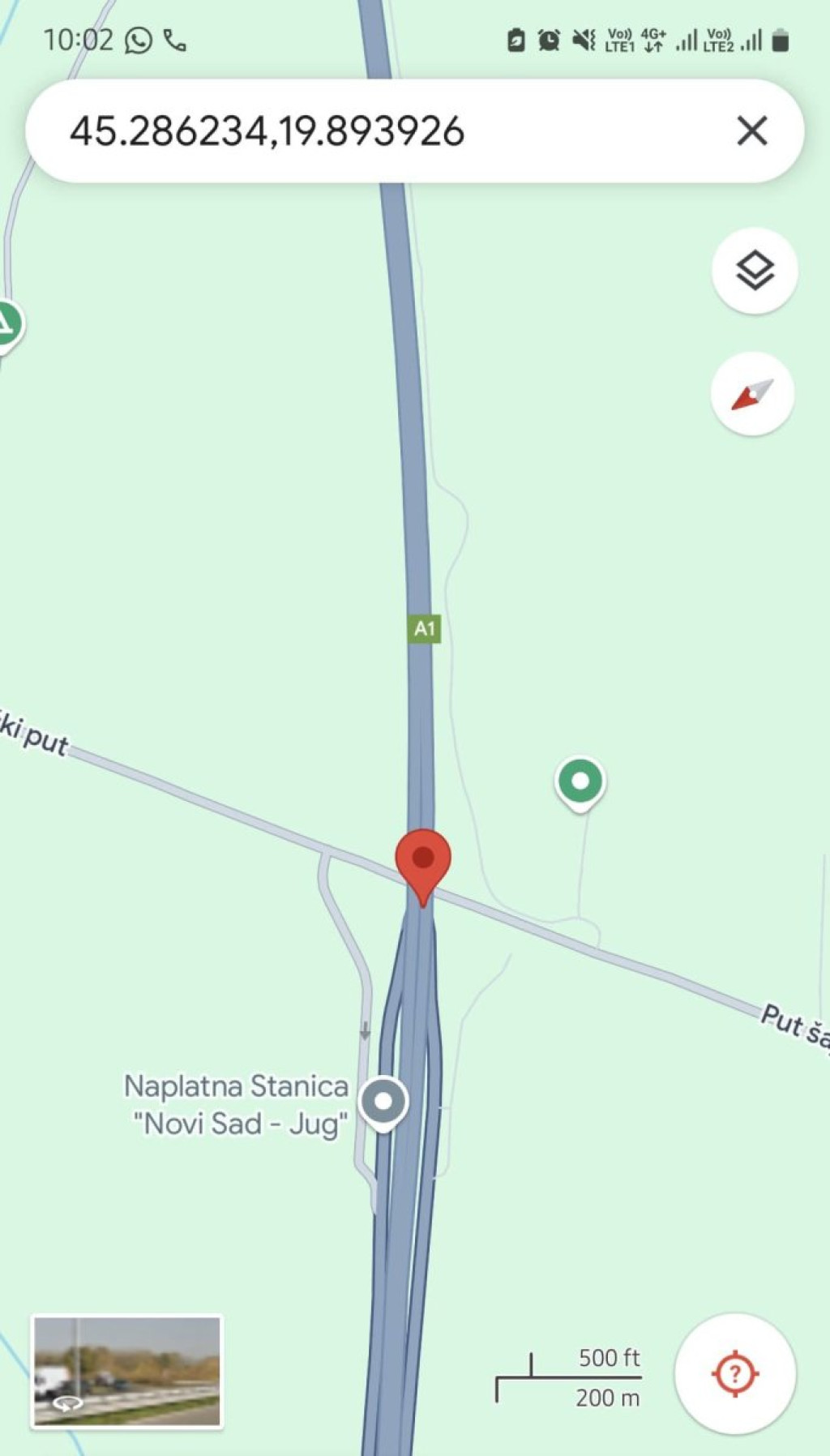Select the green place marker

click(x=580, y=782)
